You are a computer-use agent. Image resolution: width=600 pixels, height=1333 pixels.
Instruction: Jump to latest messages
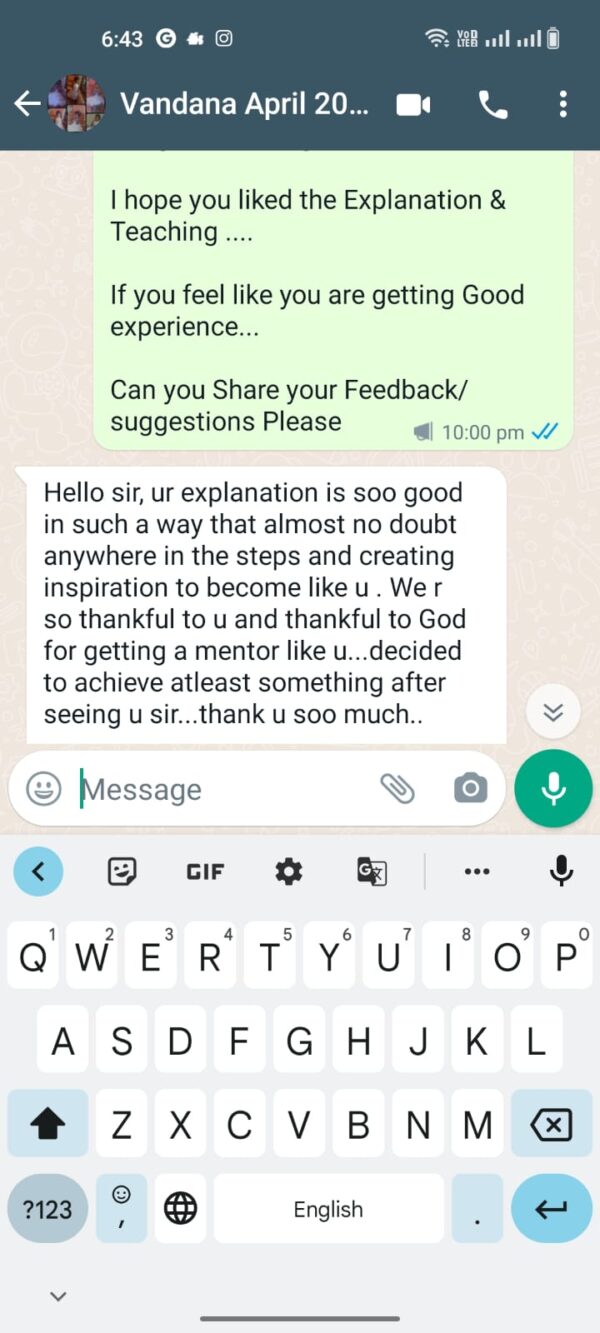[x=553, y=712]
